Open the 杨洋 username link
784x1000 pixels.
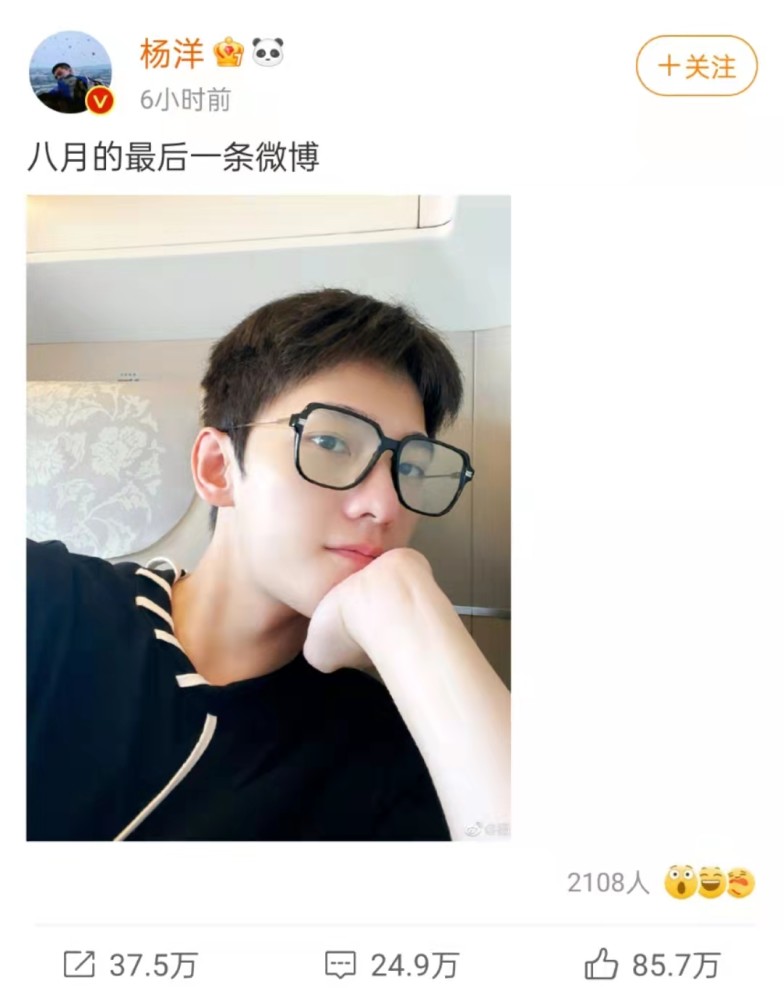click(x=172, y=53)
